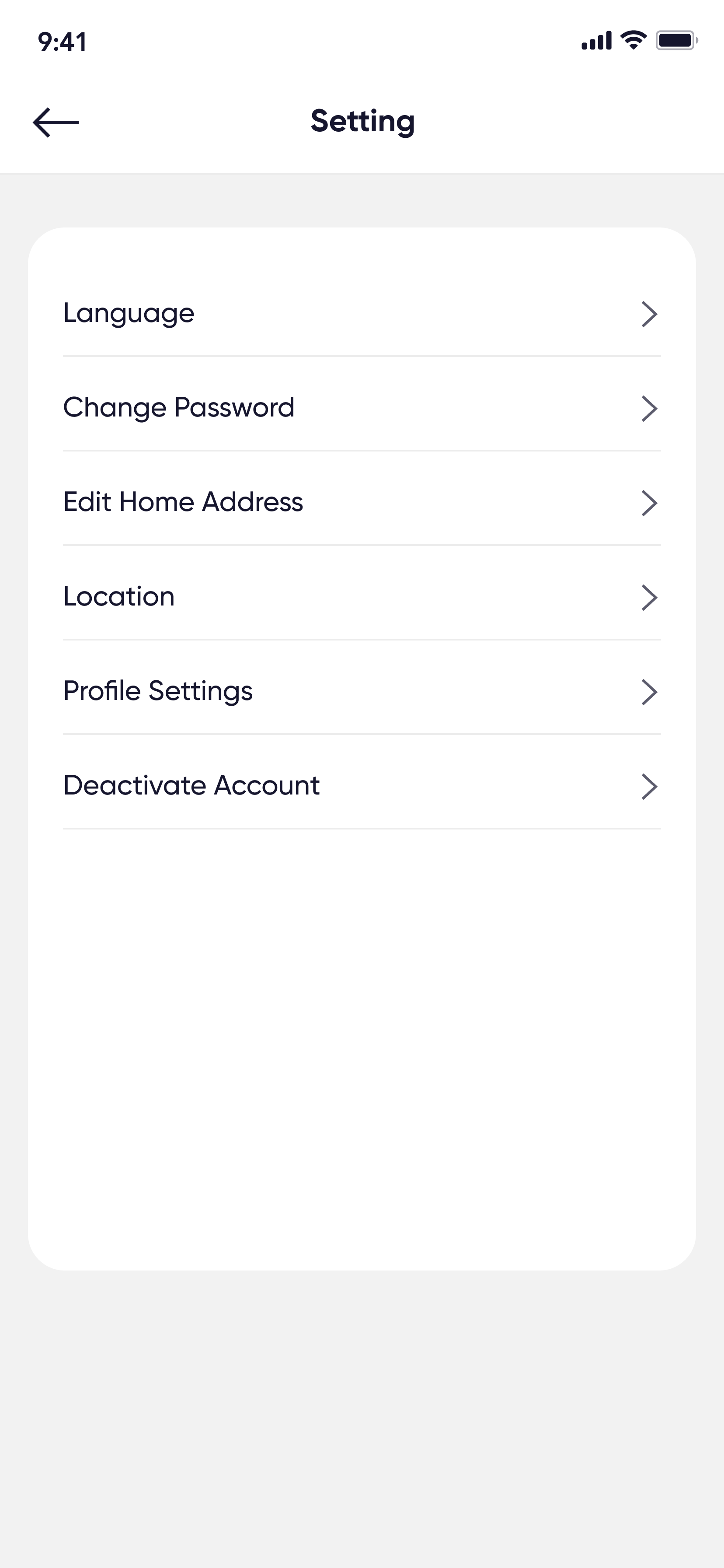This screenshot has width=724, height=1568.
Task: Open the Language setting
Action: coord(362,314)
